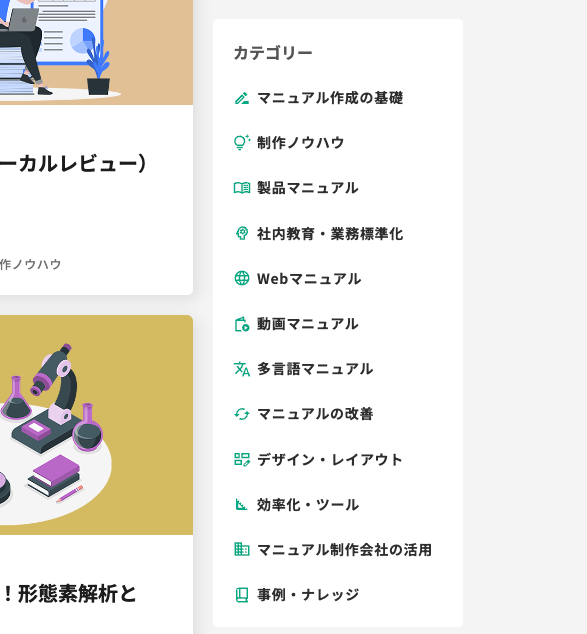Go to 社内教育・業務標準化 category
587x634 pixels.
(x=319, y=234)
